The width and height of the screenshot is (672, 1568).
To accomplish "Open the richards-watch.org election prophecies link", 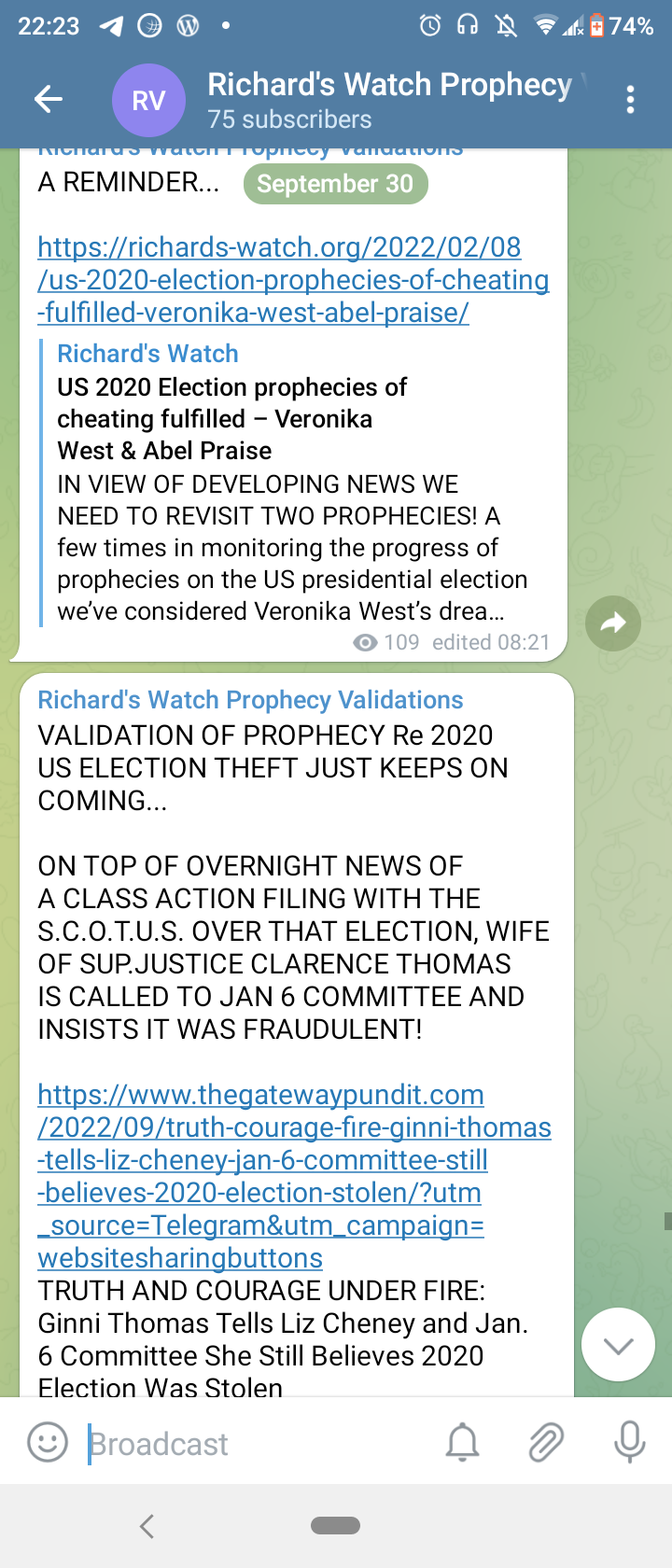I will (293, 279).
